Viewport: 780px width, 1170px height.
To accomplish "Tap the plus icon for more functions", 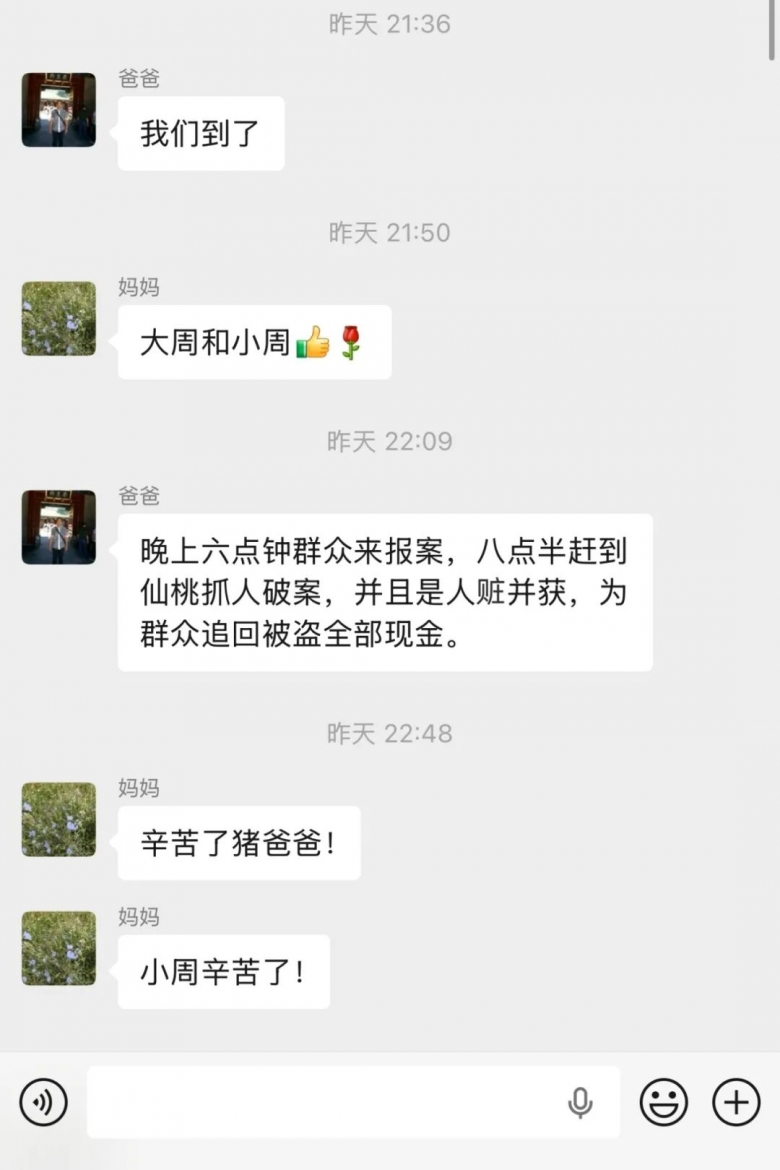I will coord(735,1103).
